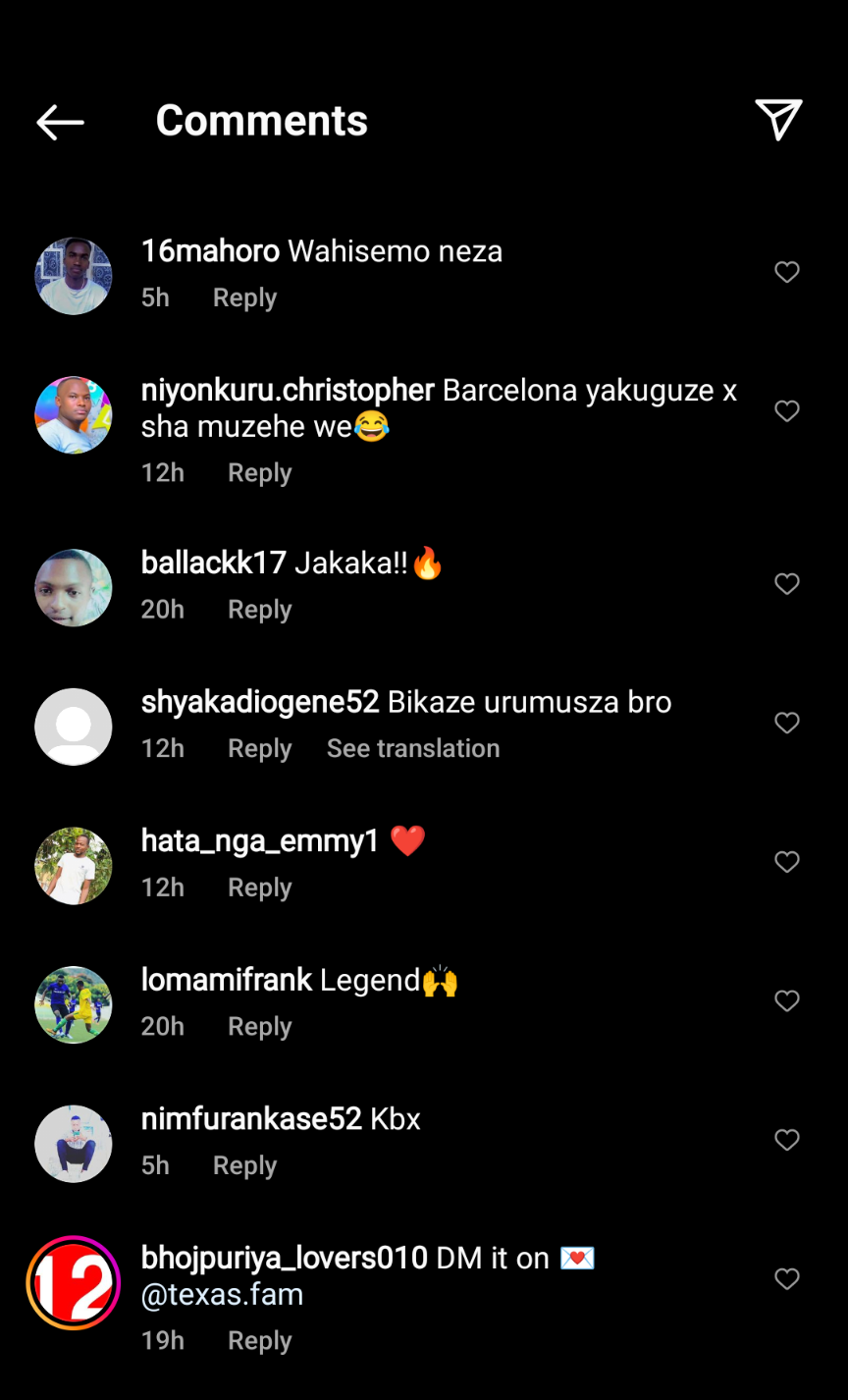
Task: Reply to ballackk17's comment
Action: pyautogui.click(x=259, y=610)
